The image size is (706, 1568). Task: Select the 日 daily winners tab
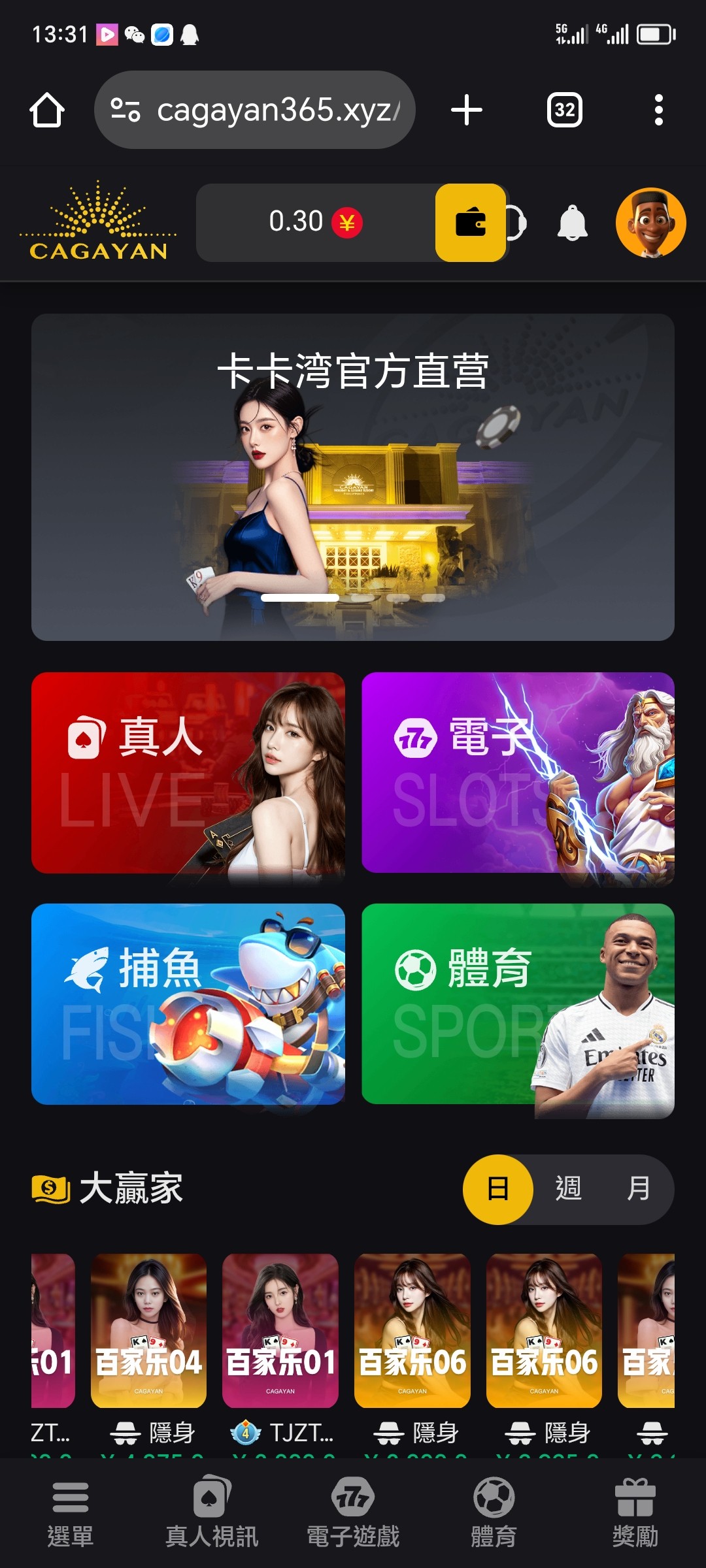(498, 1189)
